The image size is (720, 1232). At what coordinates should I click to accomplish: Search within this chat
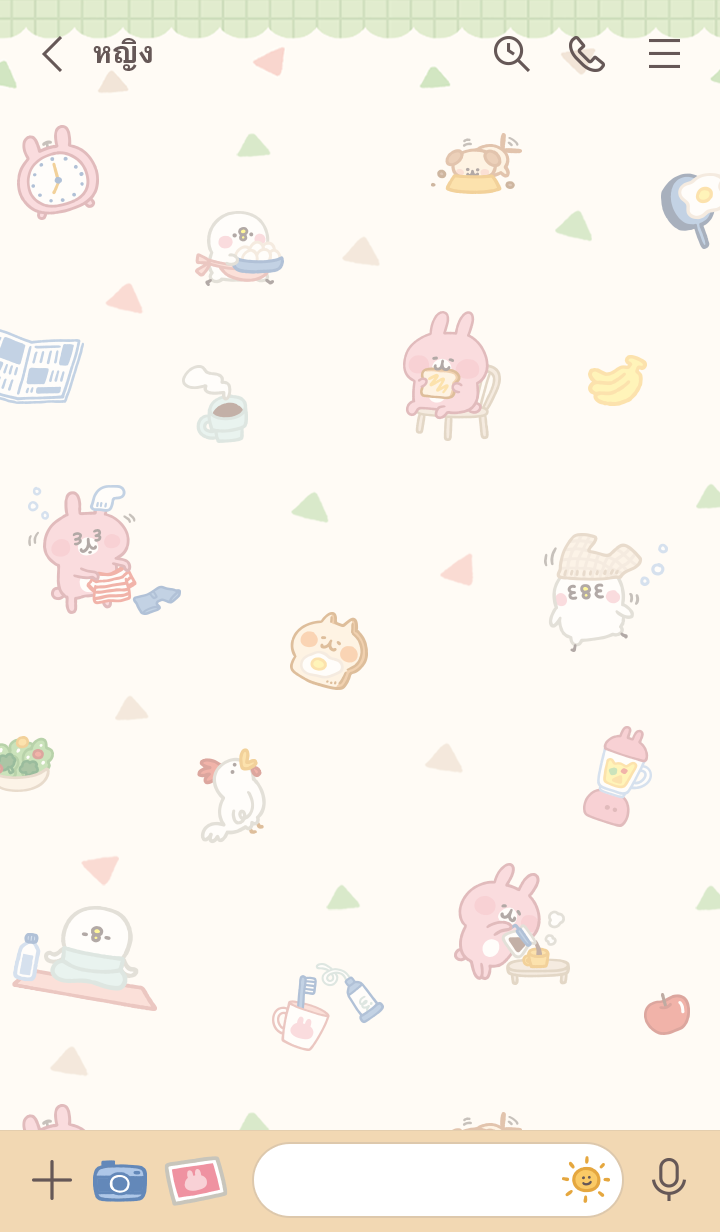pyautogui.click(x=511, y=54)
